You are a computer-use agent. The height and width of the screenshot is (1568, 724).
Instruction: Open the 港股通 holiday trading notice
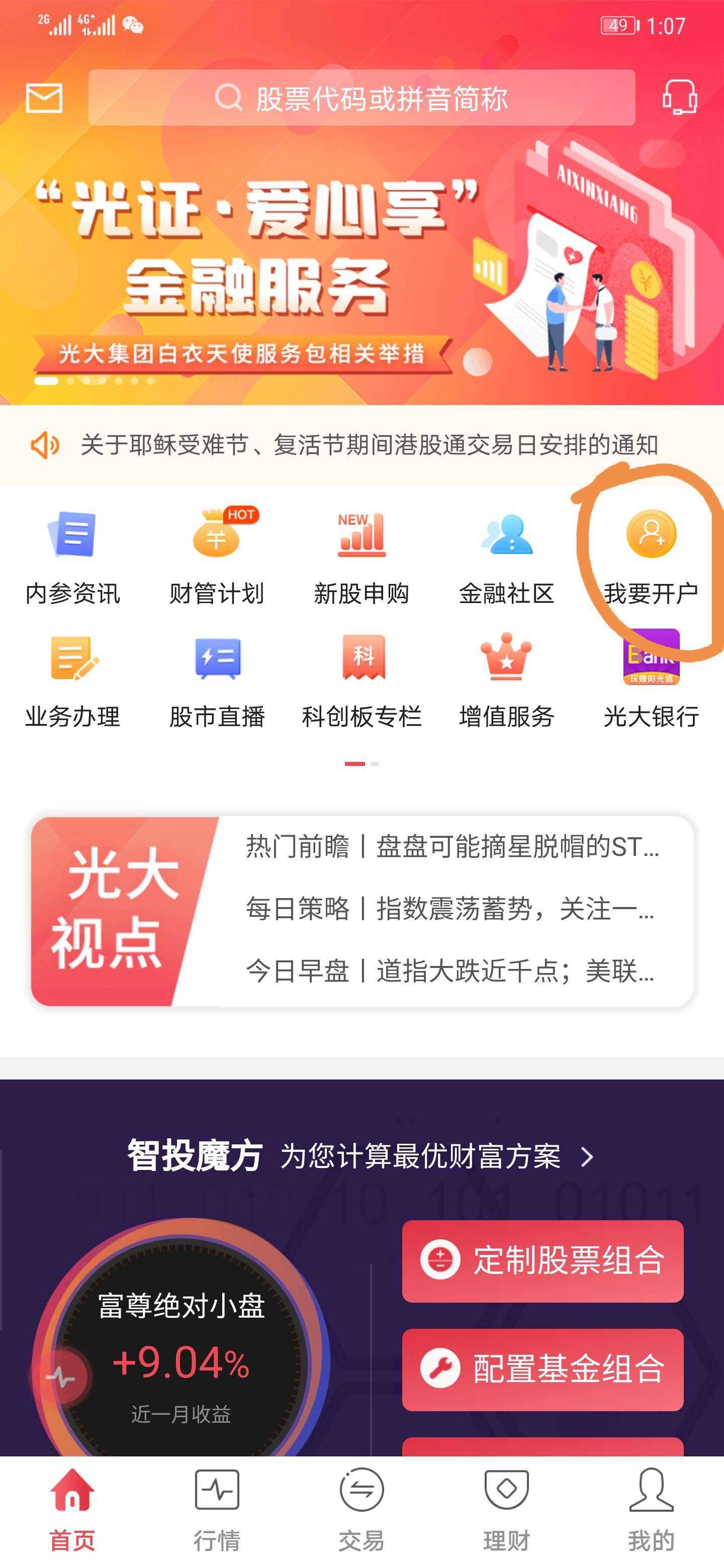tap(369, 445)
